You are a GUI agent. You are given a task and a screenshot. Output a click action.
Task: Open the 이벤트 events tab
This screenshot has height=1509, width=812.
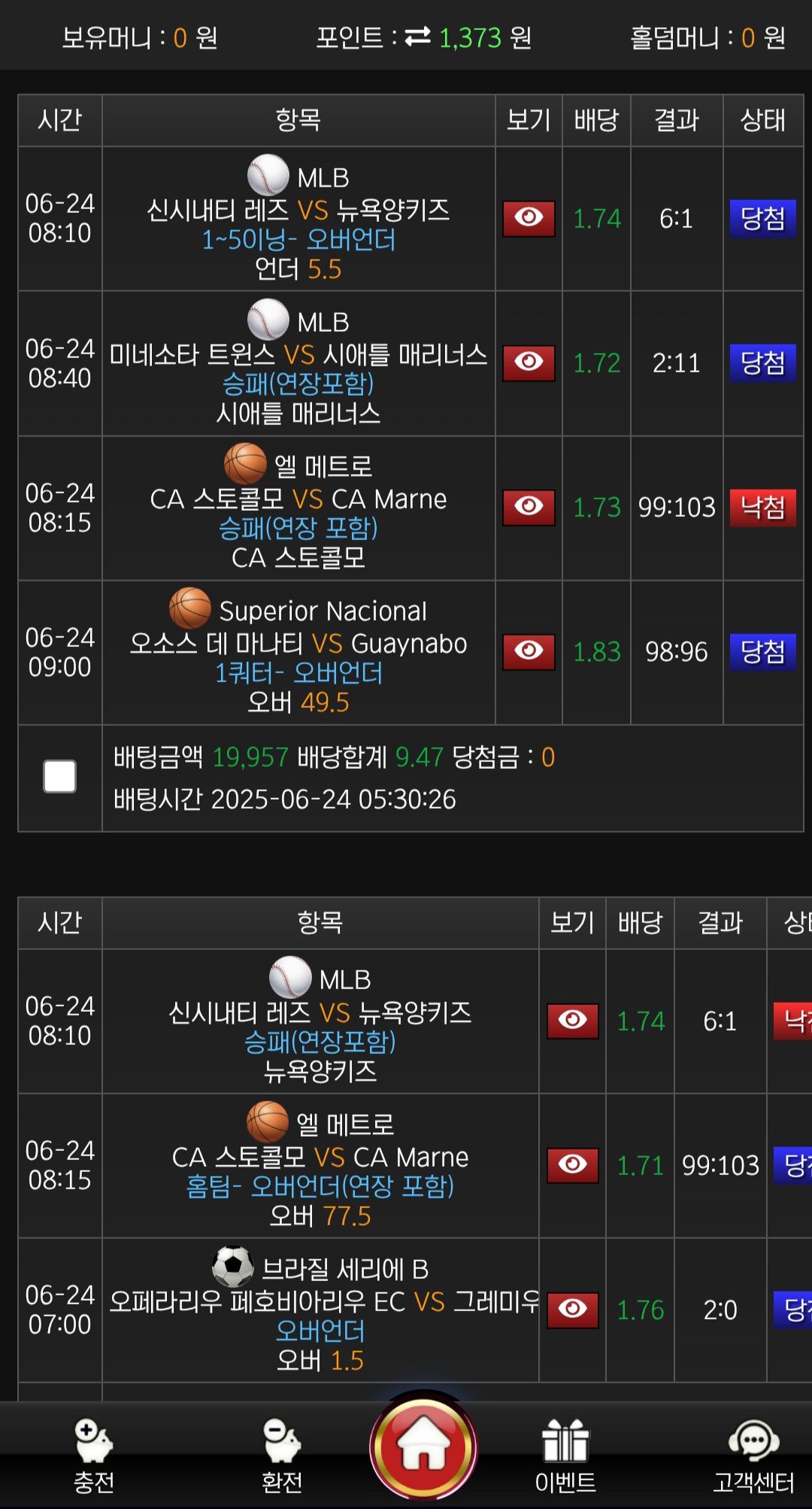coord(565,1455)
